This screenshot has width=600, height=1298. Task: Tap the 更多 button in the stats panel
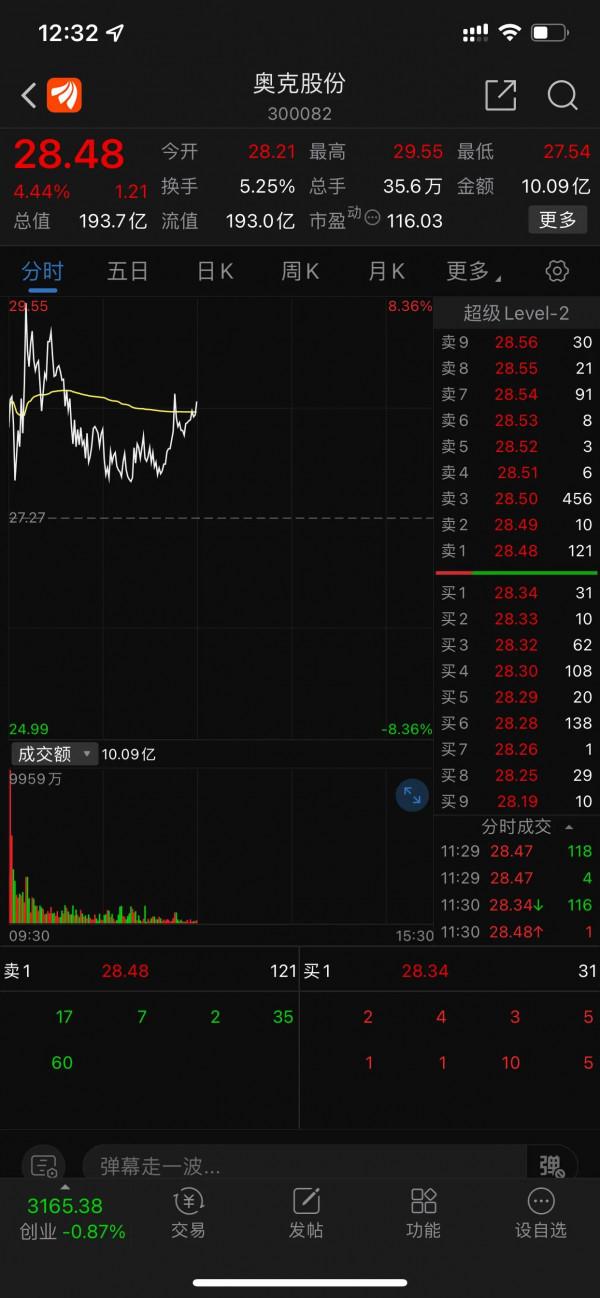coord(557,220)
